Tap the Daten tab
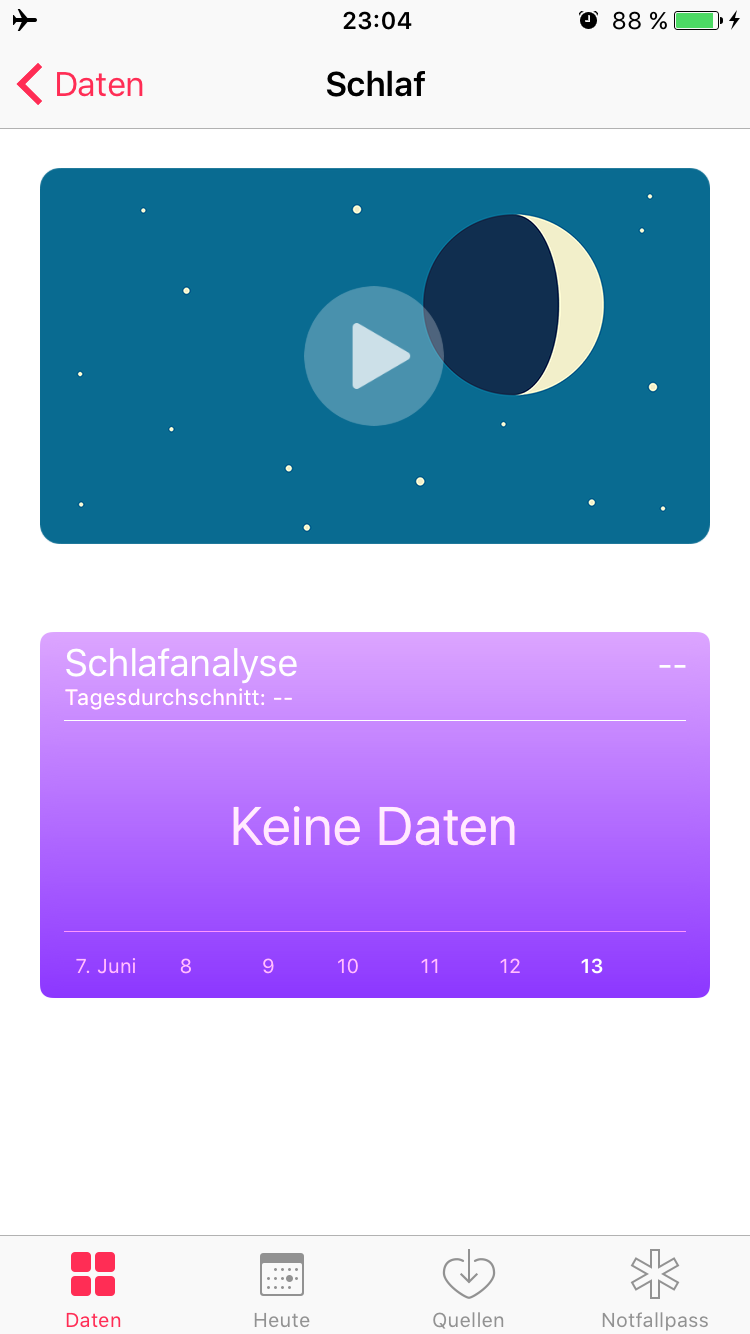 93,1289
